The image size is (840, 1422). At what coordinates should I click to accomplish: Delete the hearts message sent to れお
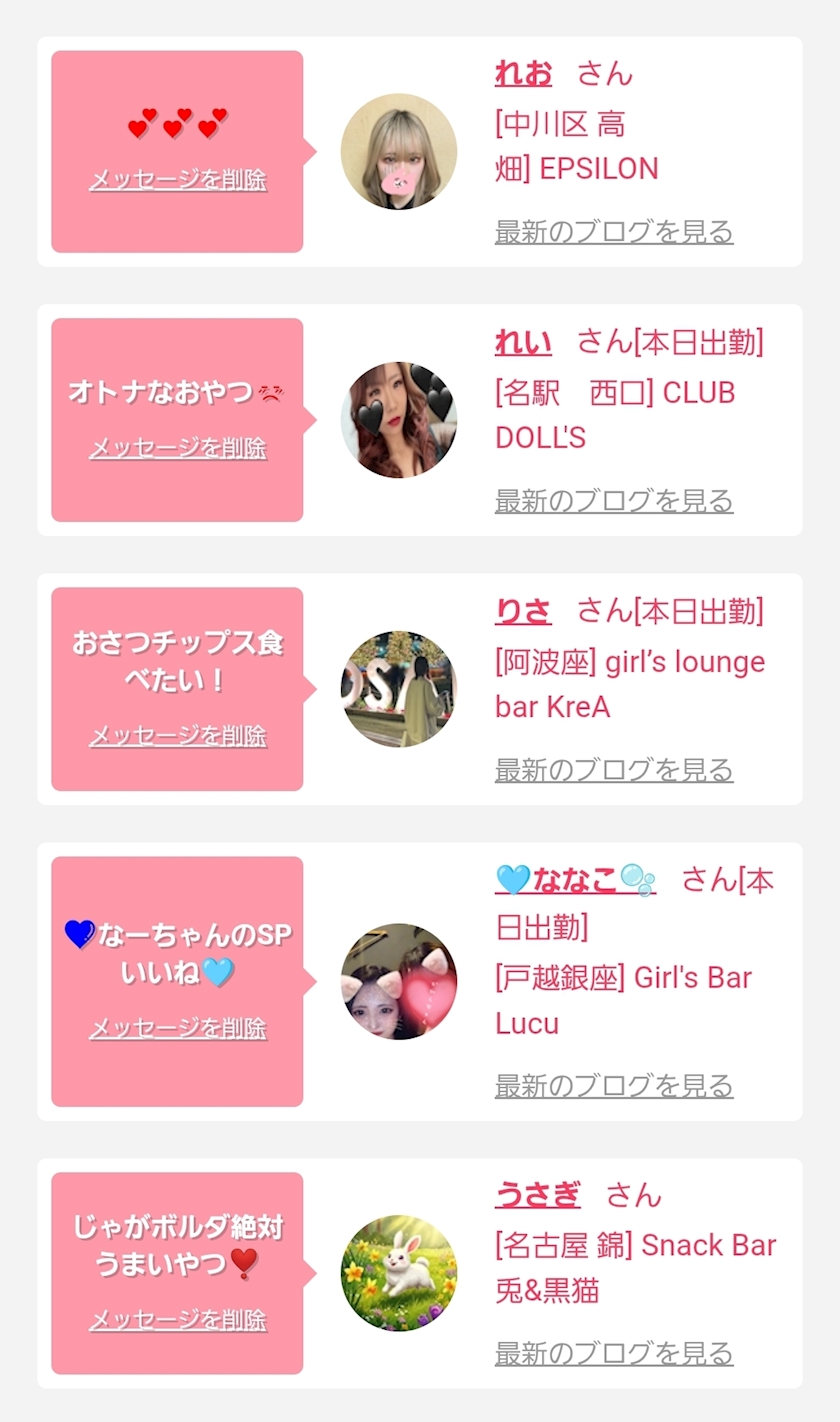(x=178, y=180)
